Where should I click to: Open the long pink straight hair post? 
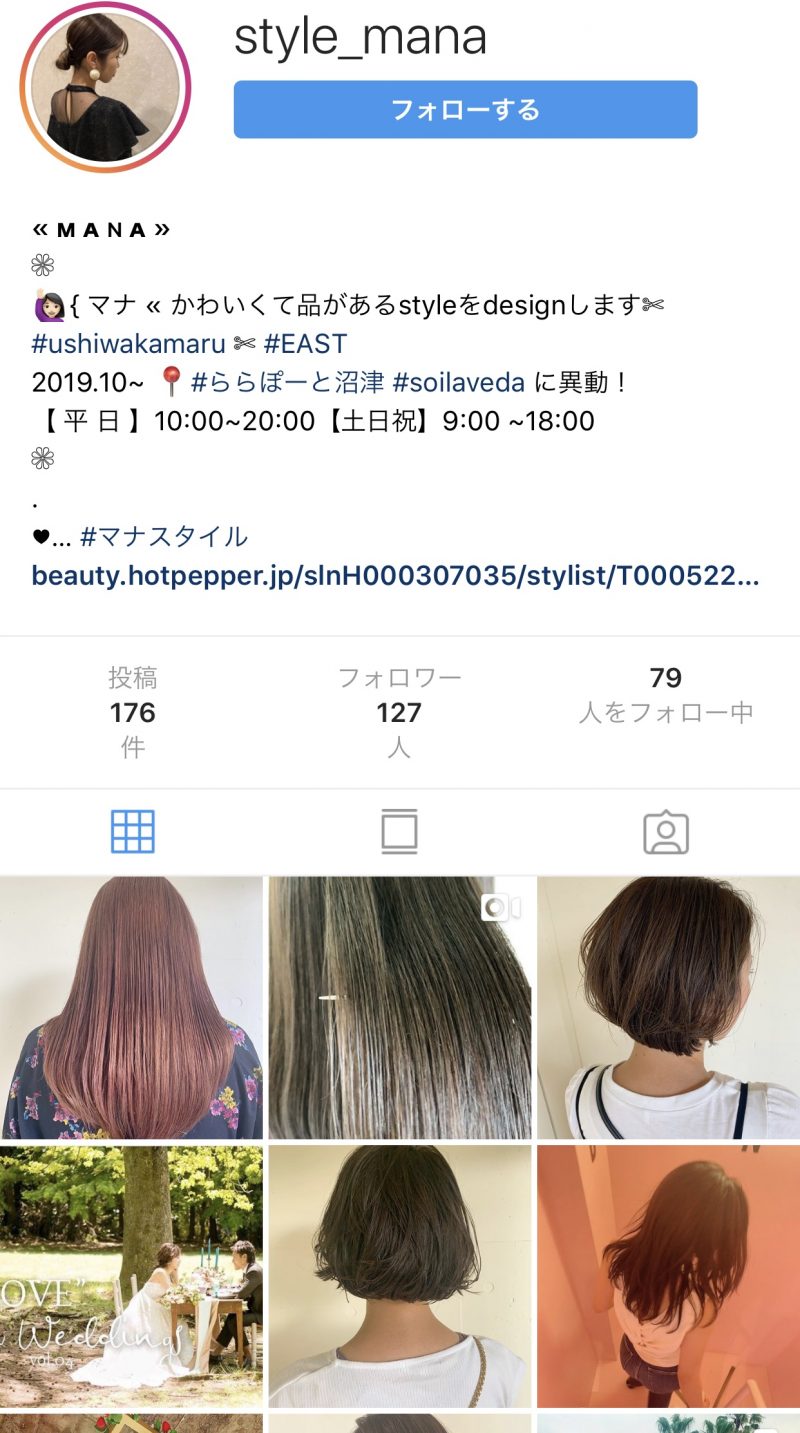coord(131,1007)
